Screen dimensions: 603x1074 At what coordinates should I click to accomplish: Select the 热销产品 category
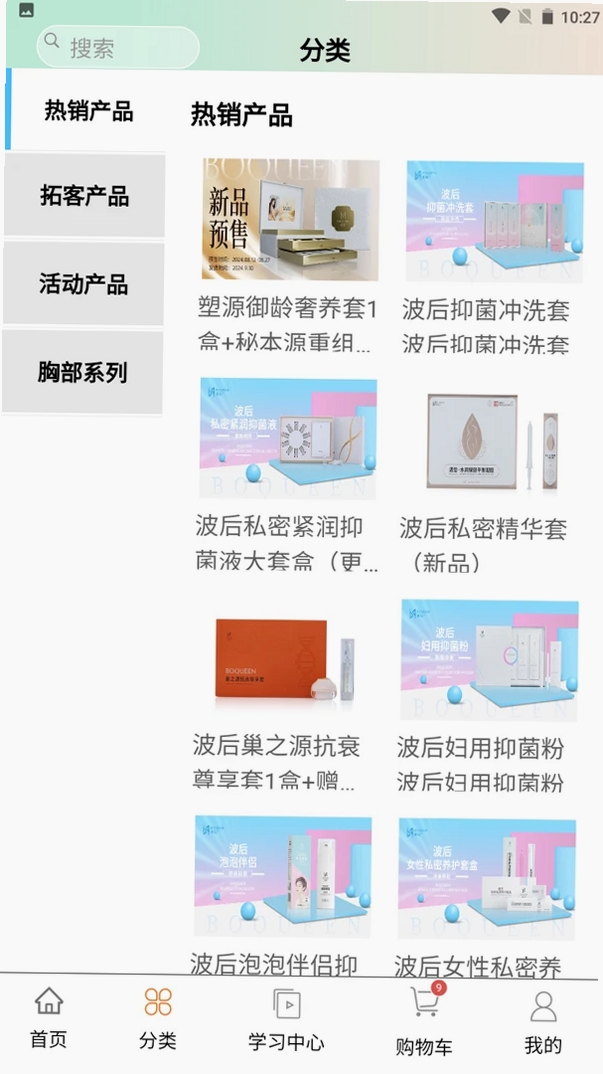click(86, 110)
